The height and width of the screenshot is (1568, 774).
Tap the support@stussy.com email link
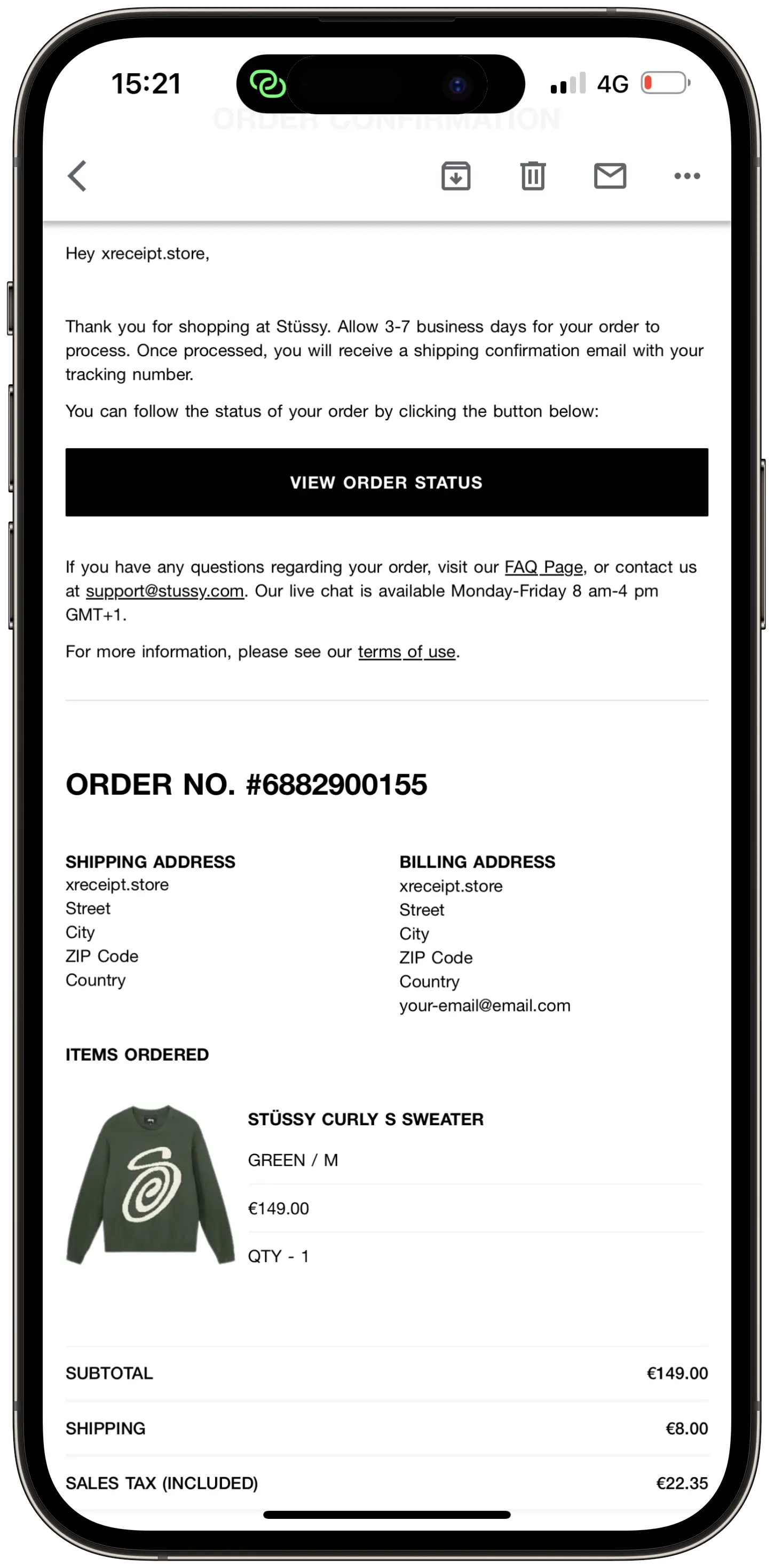(x=164, y=591)
